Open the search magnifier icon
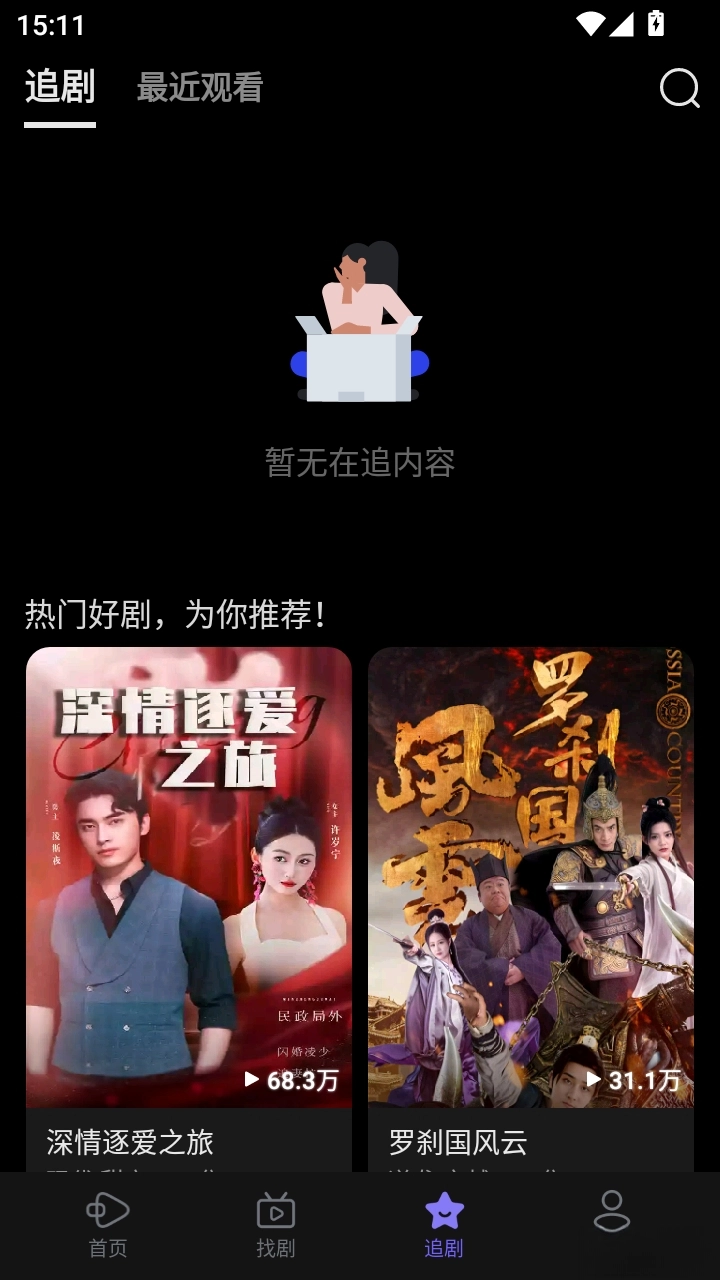Screen dimensions: 720x1280 pos(680,88)
